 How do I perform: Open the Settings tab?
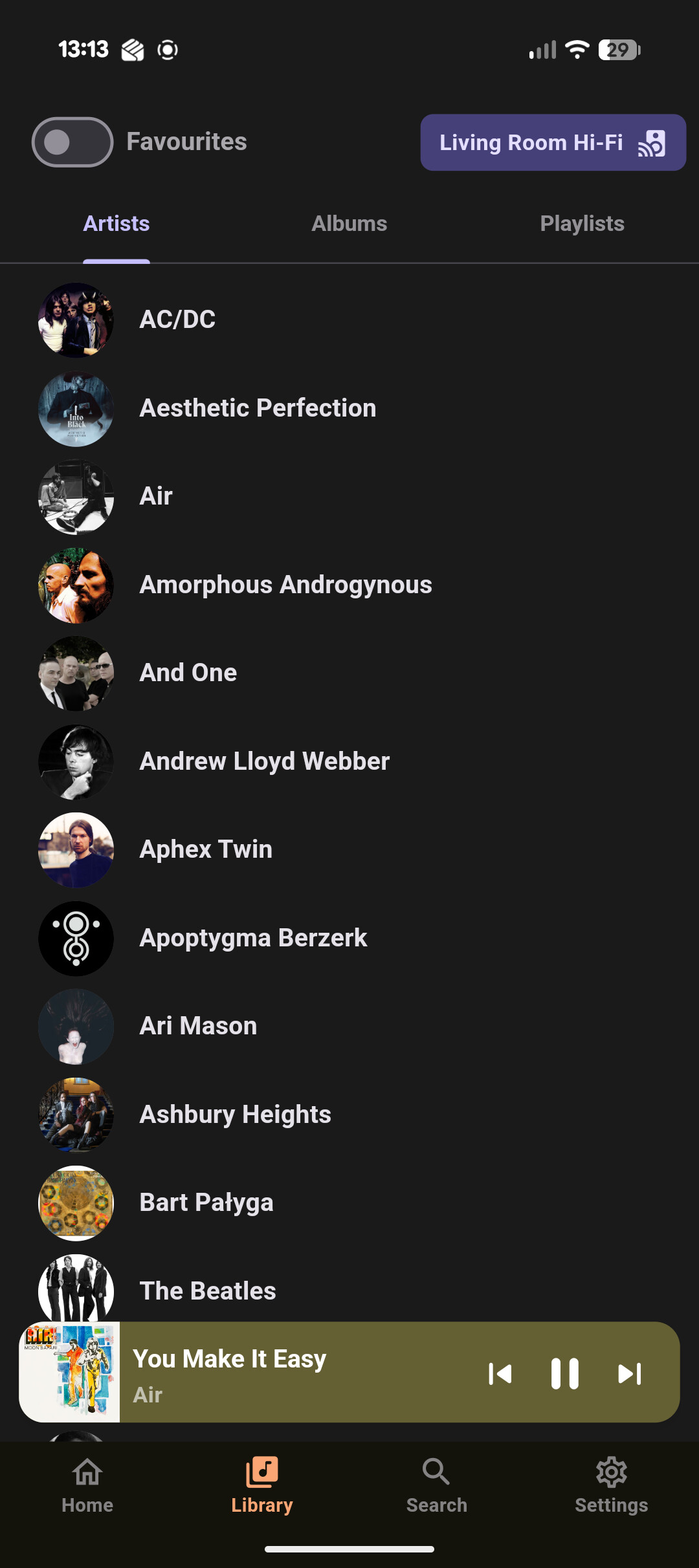coord(611,1485)
